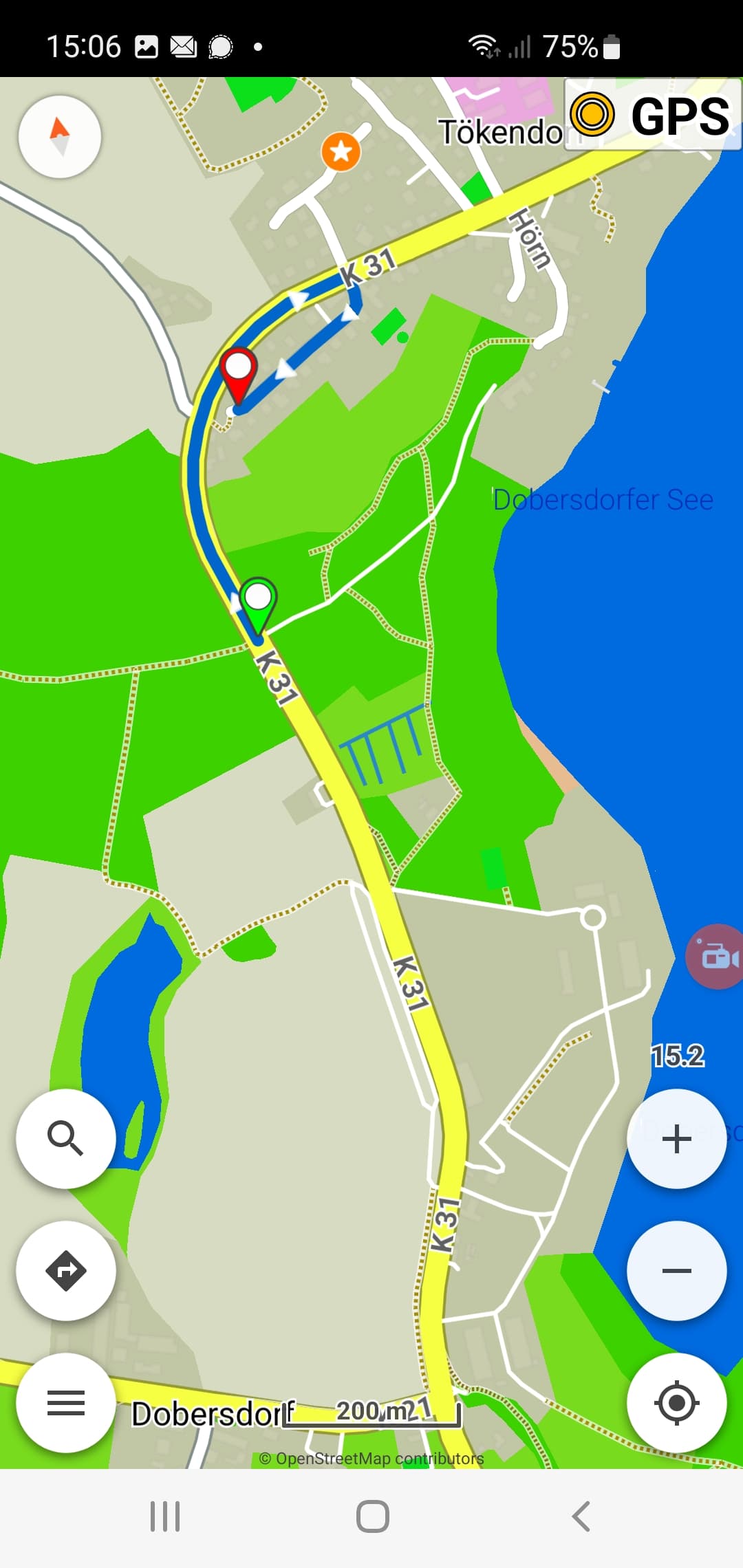Tap the video camera recording button
This screenshot has height=1568, width=743.
pyautogui.click(x=715, y=957)
